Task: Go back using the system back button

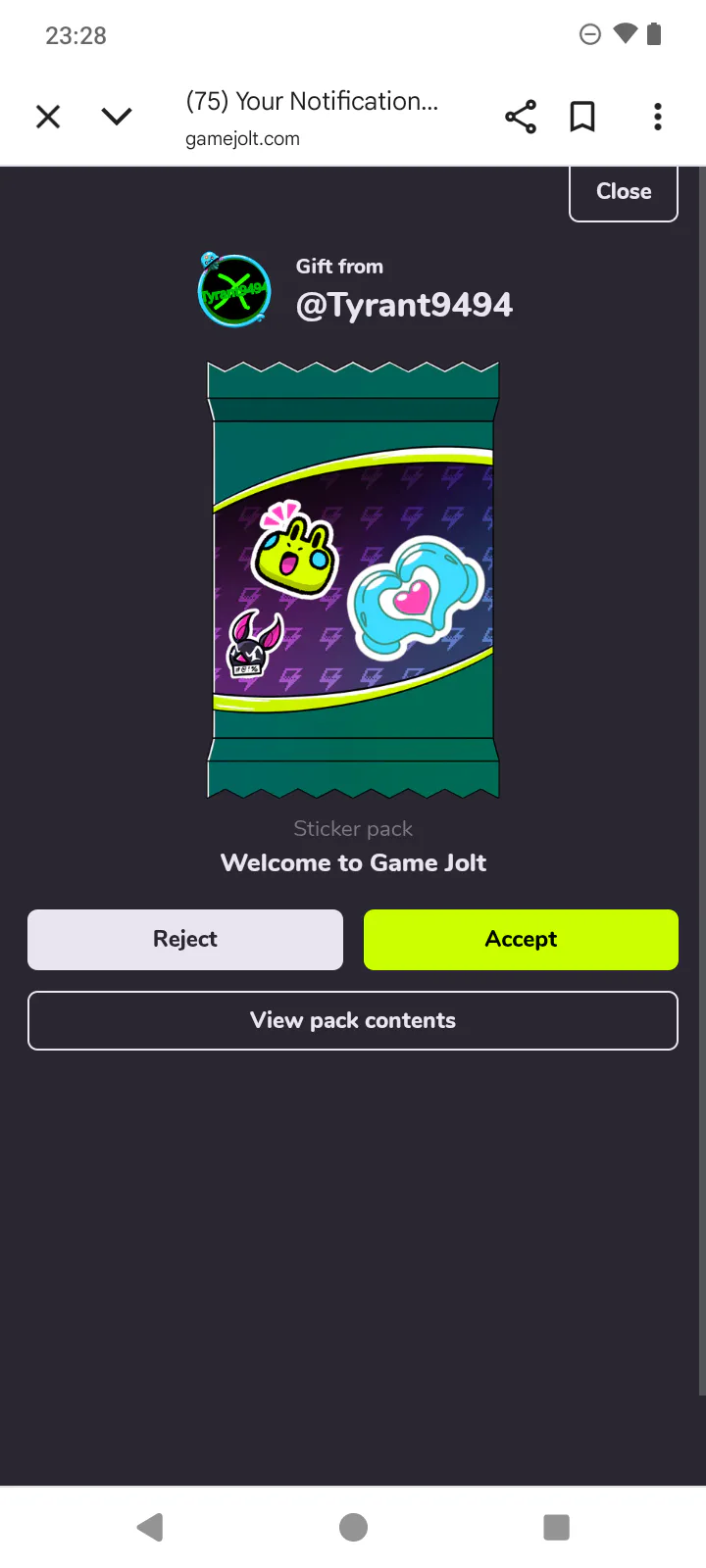Action: 150,1527
